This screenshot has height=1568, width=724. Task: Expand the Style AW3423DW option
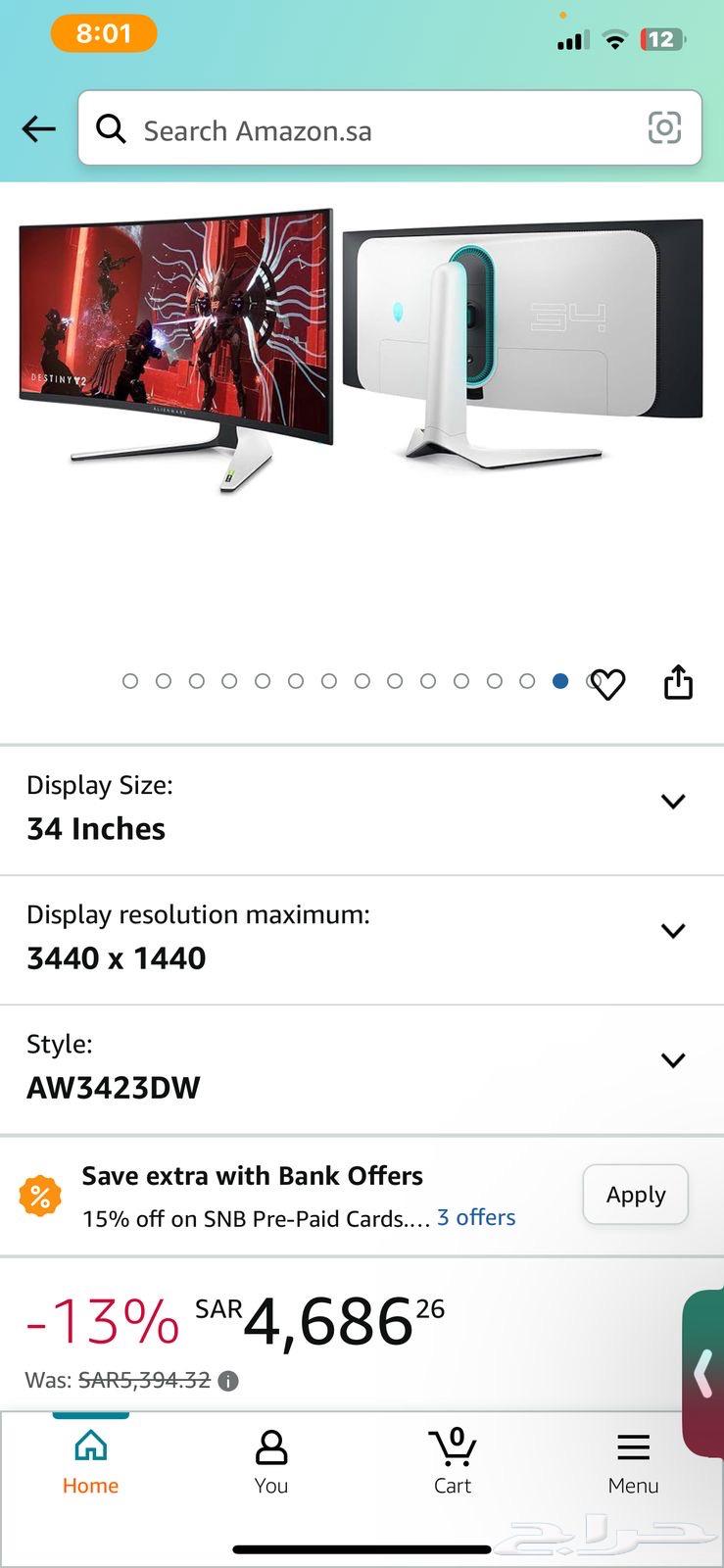(672, 1060)
